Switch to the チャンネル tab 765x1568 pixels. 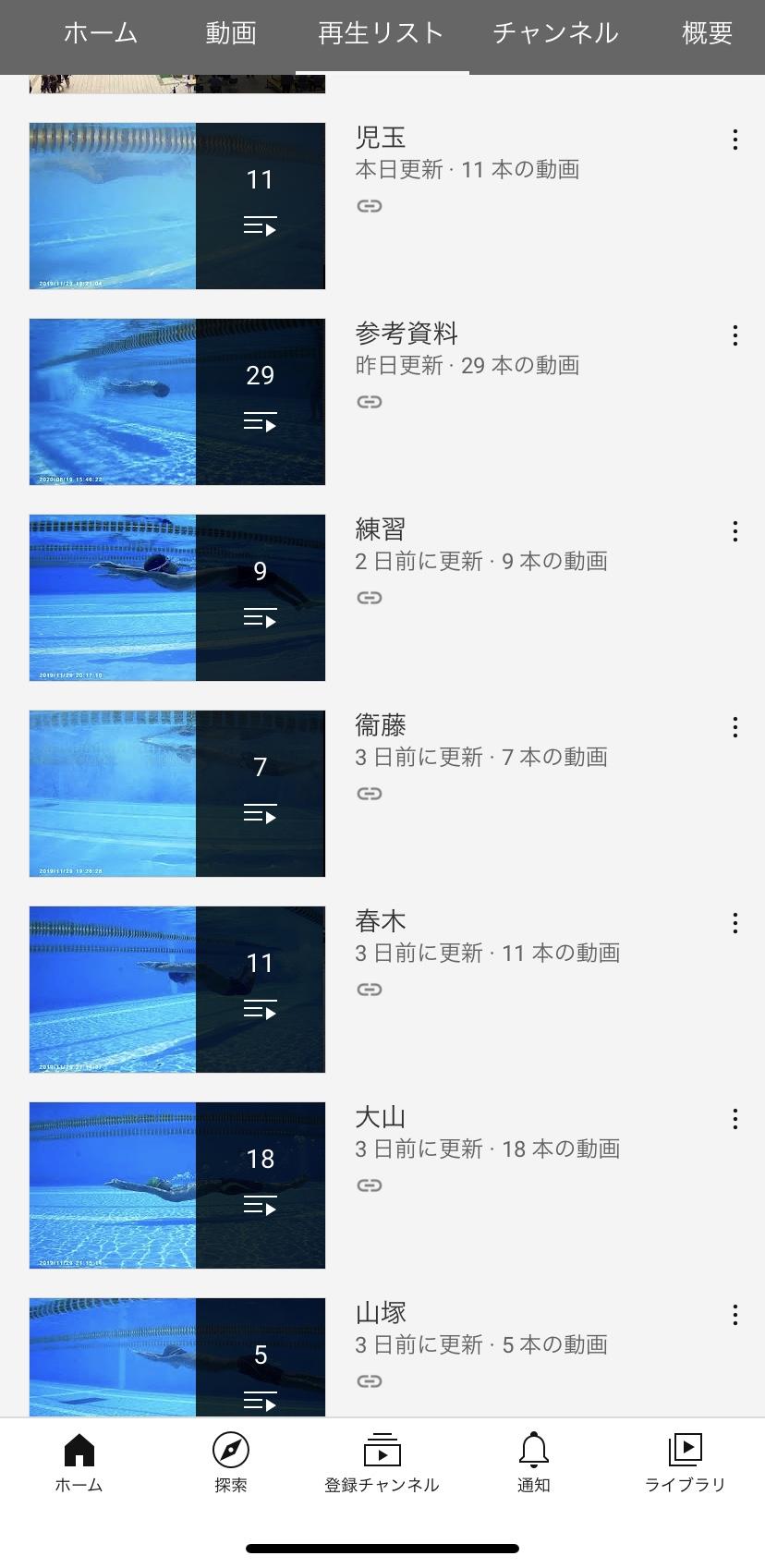[x=554, y=34]
